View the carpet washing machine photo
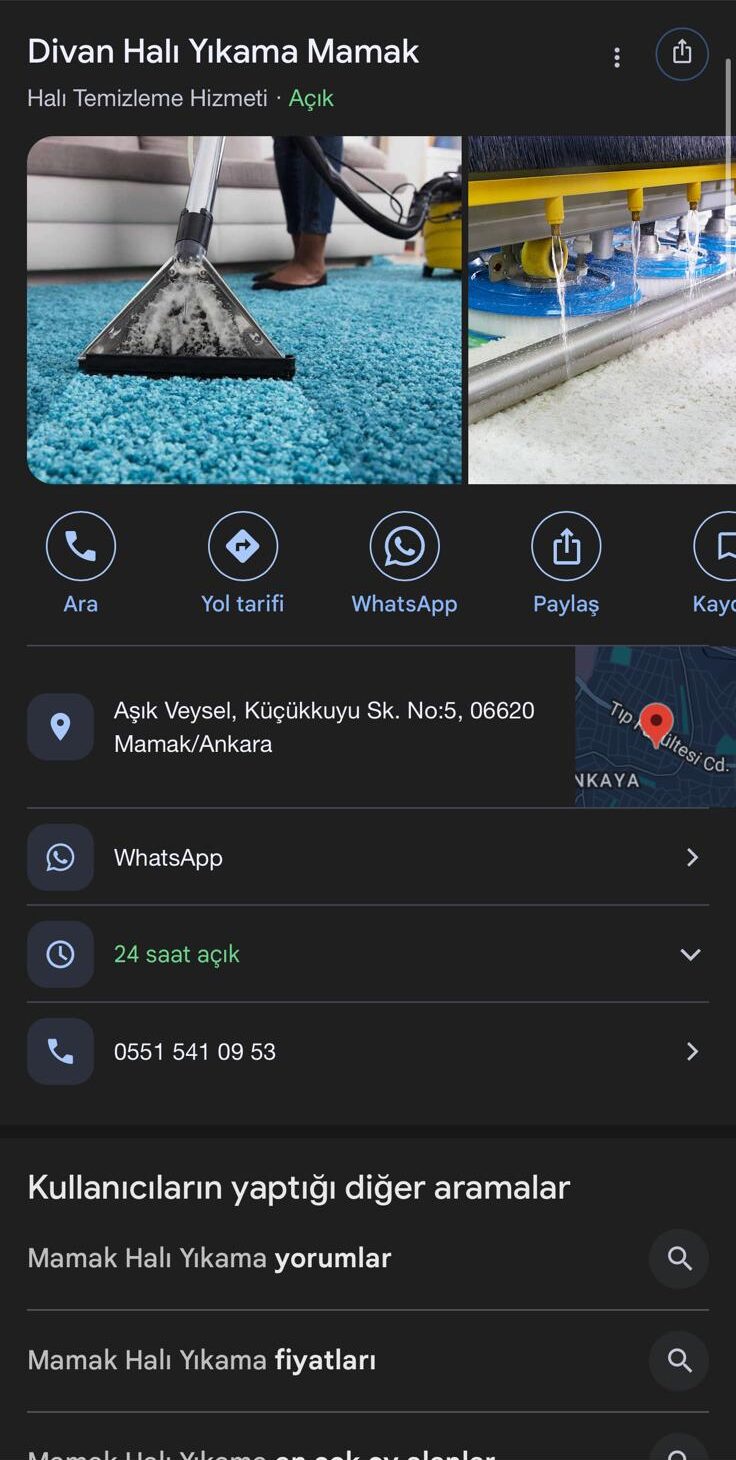Image resolution: width=736 pixels, height=1460 pixels. (602, 310)
